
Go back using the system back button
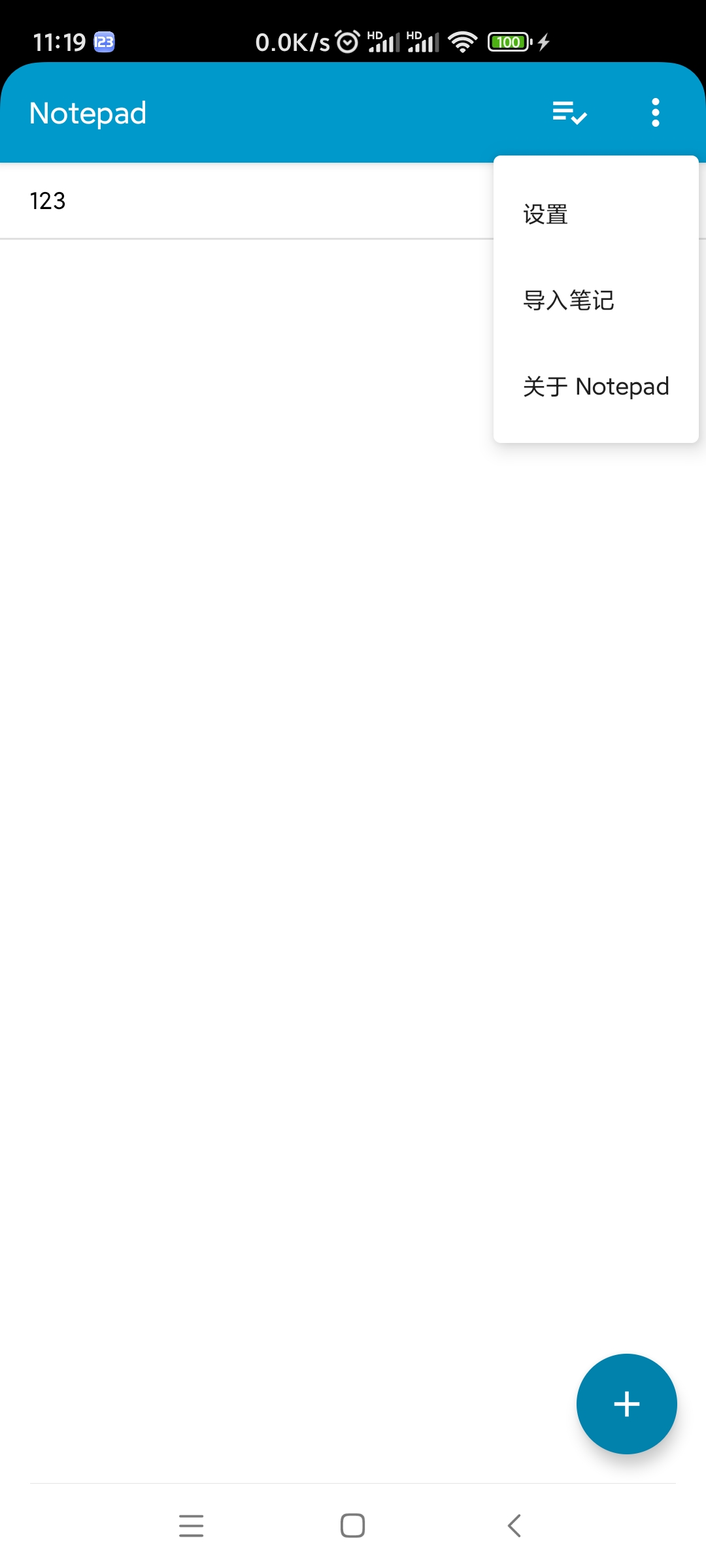tap(514, 1526)
